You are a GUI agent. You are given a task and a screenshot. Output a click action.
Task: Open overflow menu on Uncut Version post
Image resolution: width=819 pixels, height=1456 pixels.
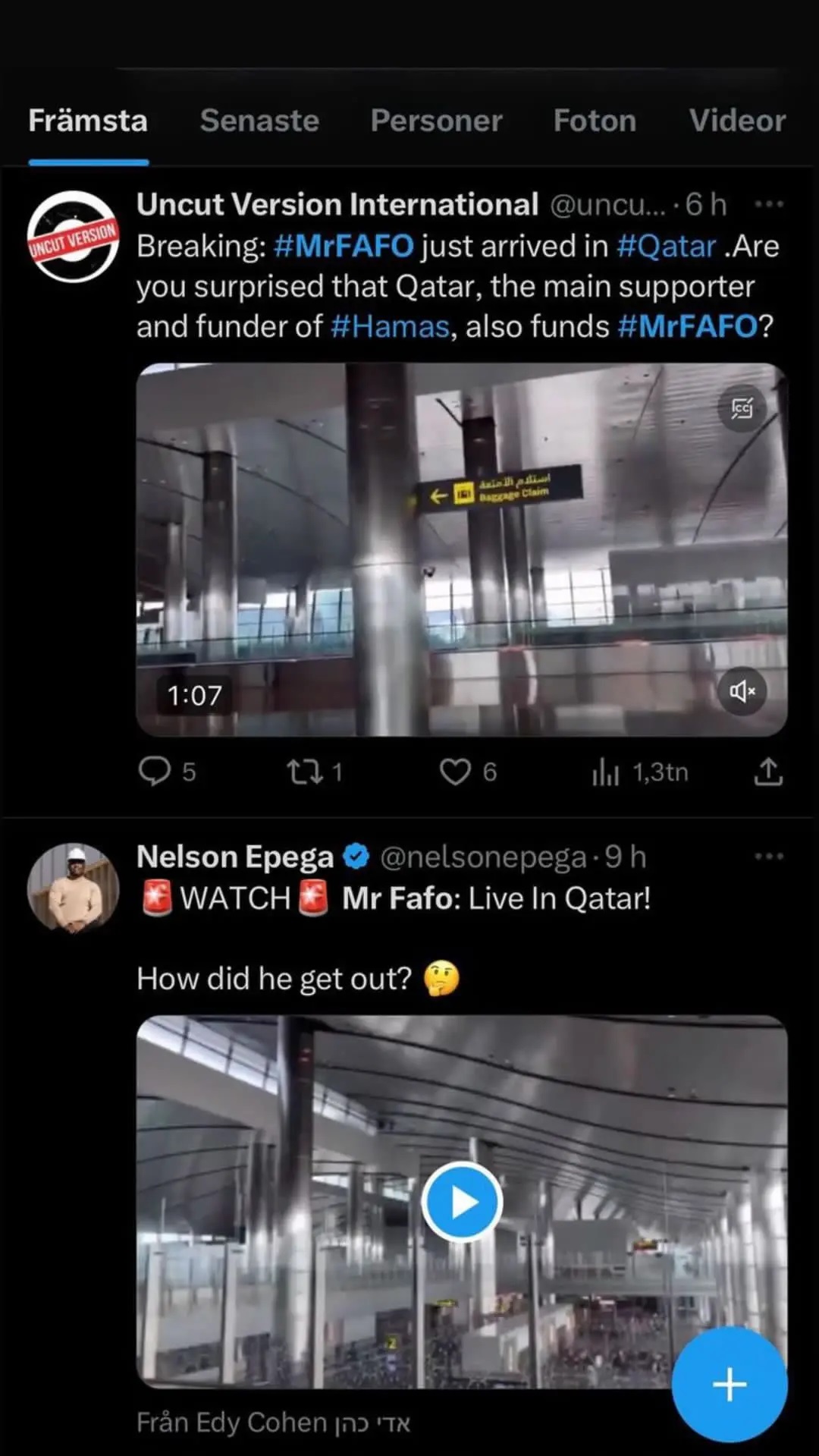(x=769, y=205)
